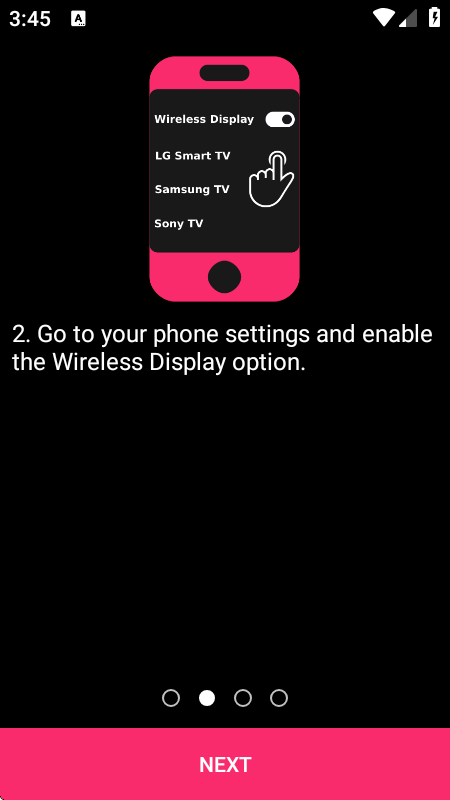Viewport: 450px width, 800px height.
Task: Select the third page indicator dot
Action: (x=243, y=698)
